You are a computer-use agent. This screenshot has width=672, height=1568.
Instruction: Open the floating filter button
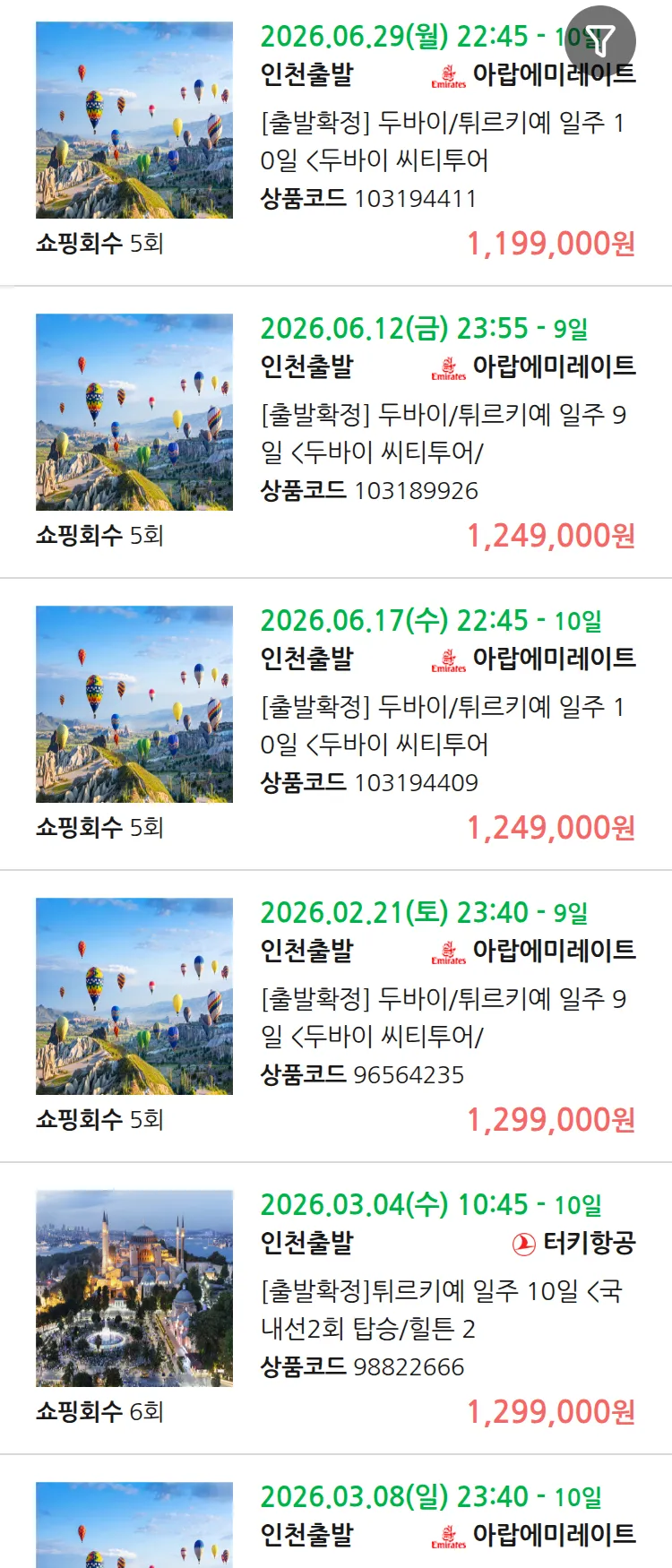[x=601, y=40]
